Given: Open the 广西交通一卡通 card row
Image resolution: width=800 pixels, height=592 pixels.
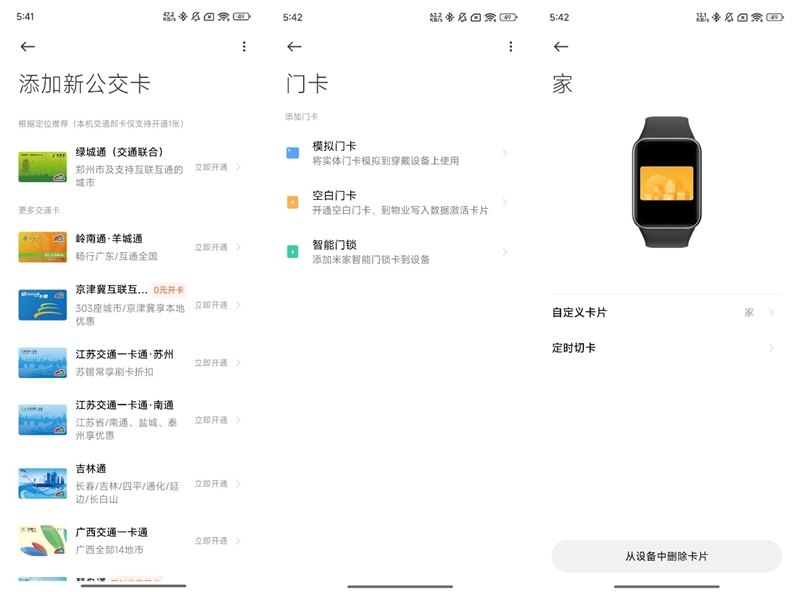Looking at the screenshot, I should [x=130, y=541].
